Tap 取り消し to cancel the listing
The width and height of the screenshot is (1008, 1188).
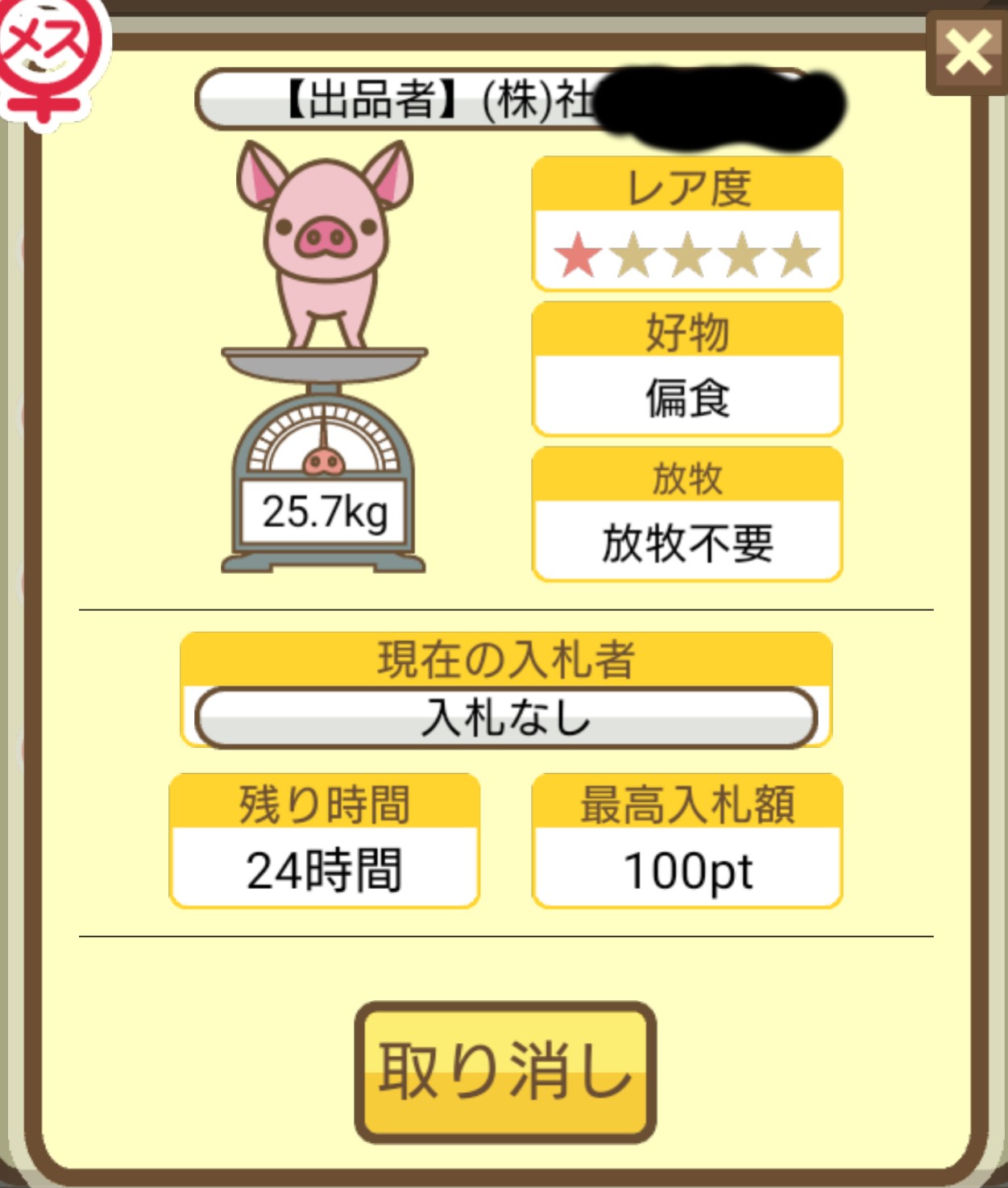[505, 1072]
